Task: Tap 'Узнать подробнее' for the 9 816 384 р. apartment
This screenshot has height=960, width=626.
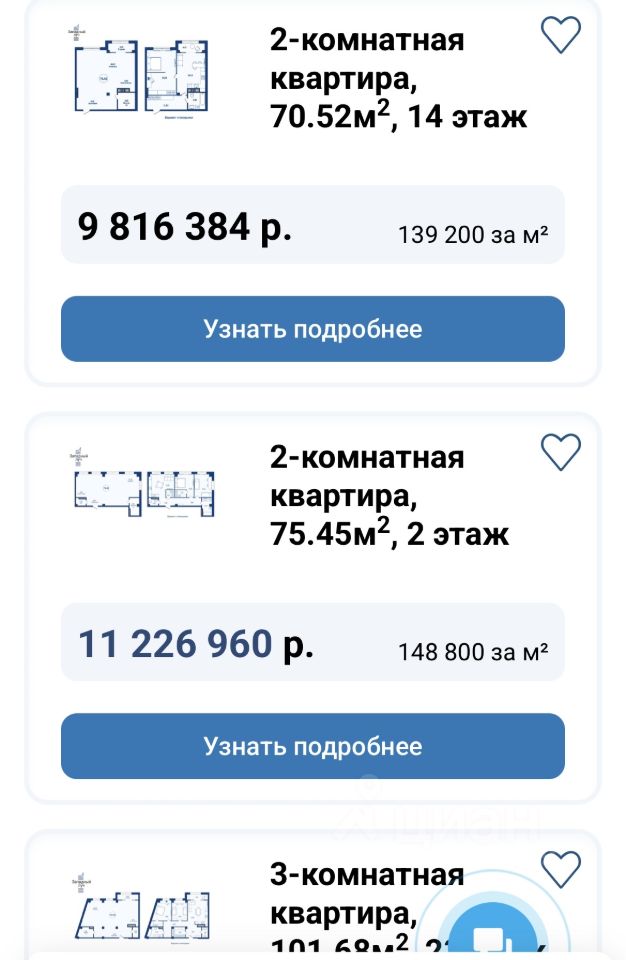Action: (x=312, y=329)
